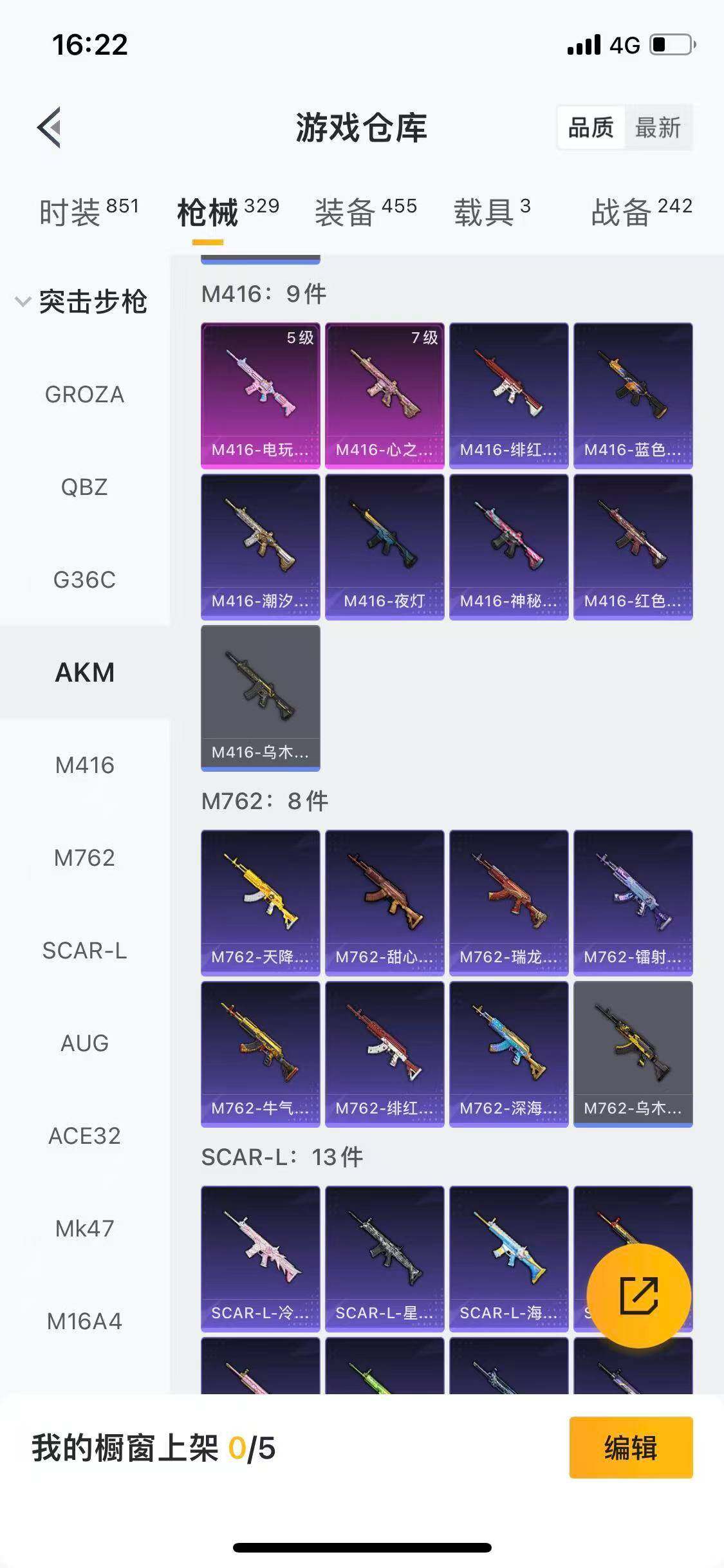The width and height of the screenshot is (724, 1568).
Task: Open the M762-深海 skin
Action: (x=509, y=1054)
